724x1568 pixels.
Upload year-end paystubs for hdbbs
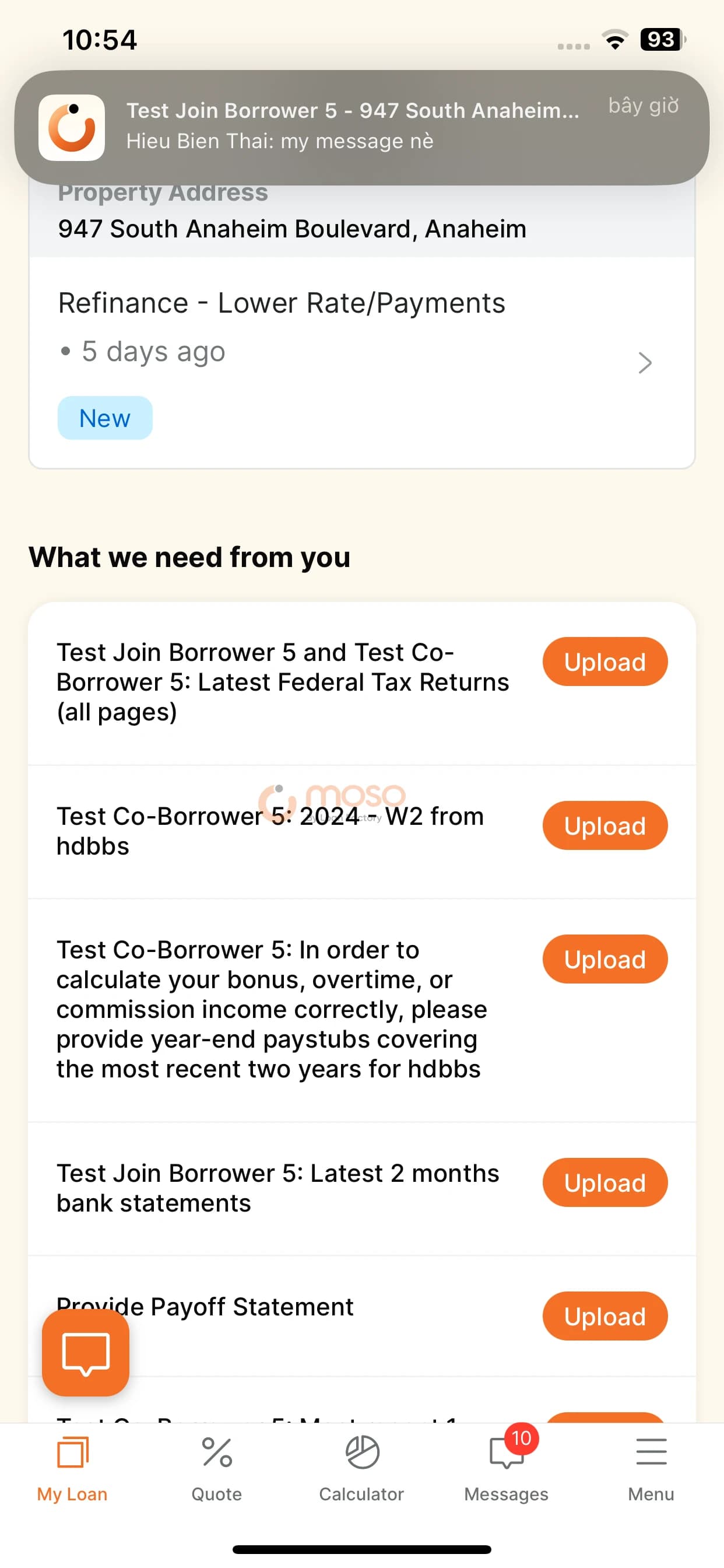(604, 960)
